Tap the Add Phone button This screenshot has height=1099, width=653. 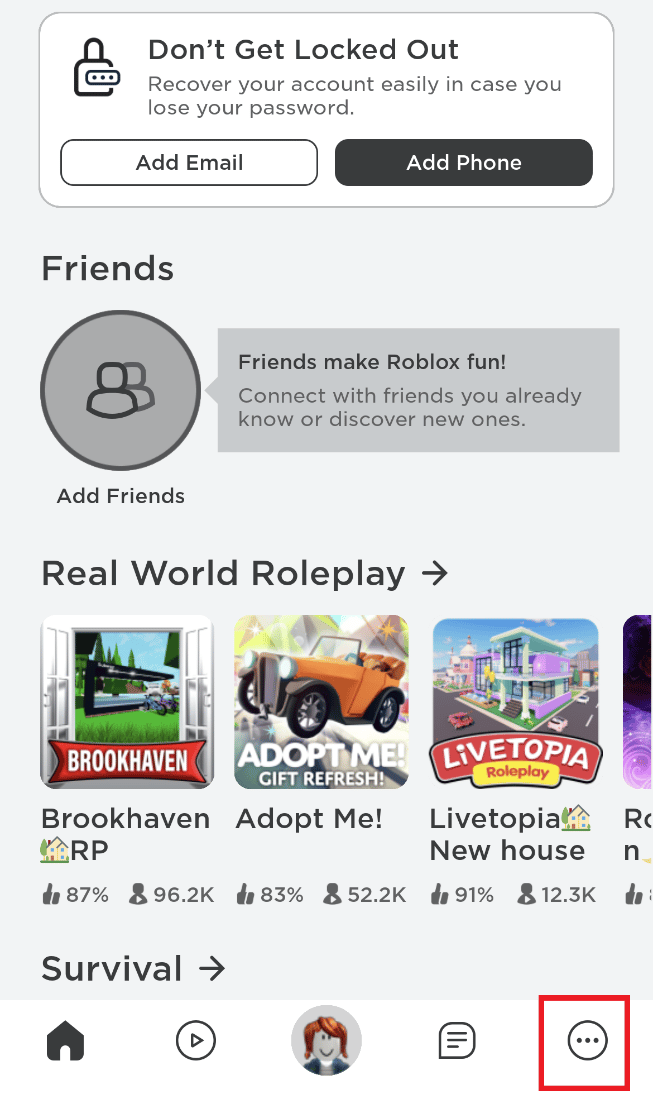coord(463,163)
